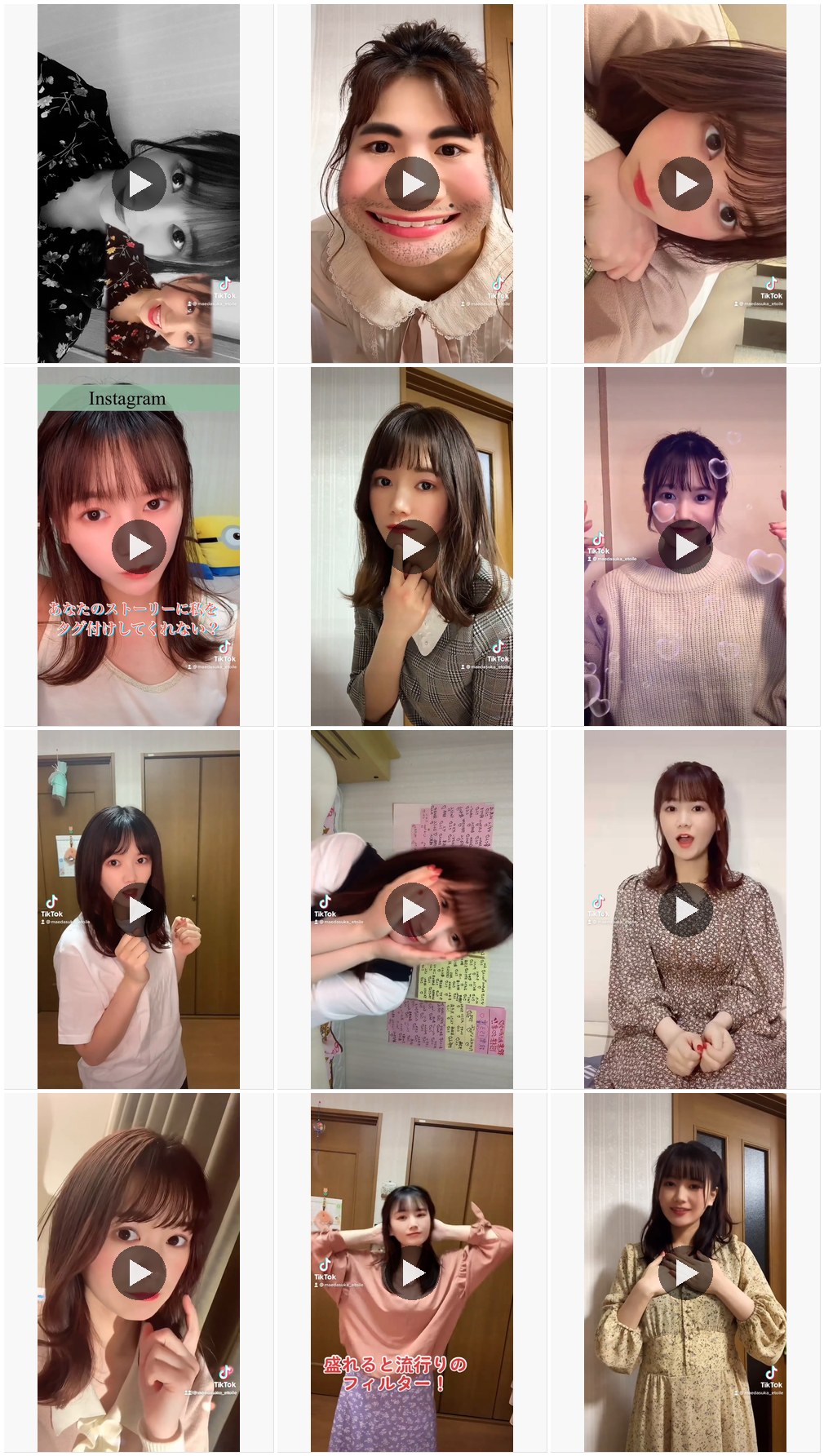The image size is (824, 1456).
Task: Play the white T-shirt video by the closet
Action: [x=139, y=909]
